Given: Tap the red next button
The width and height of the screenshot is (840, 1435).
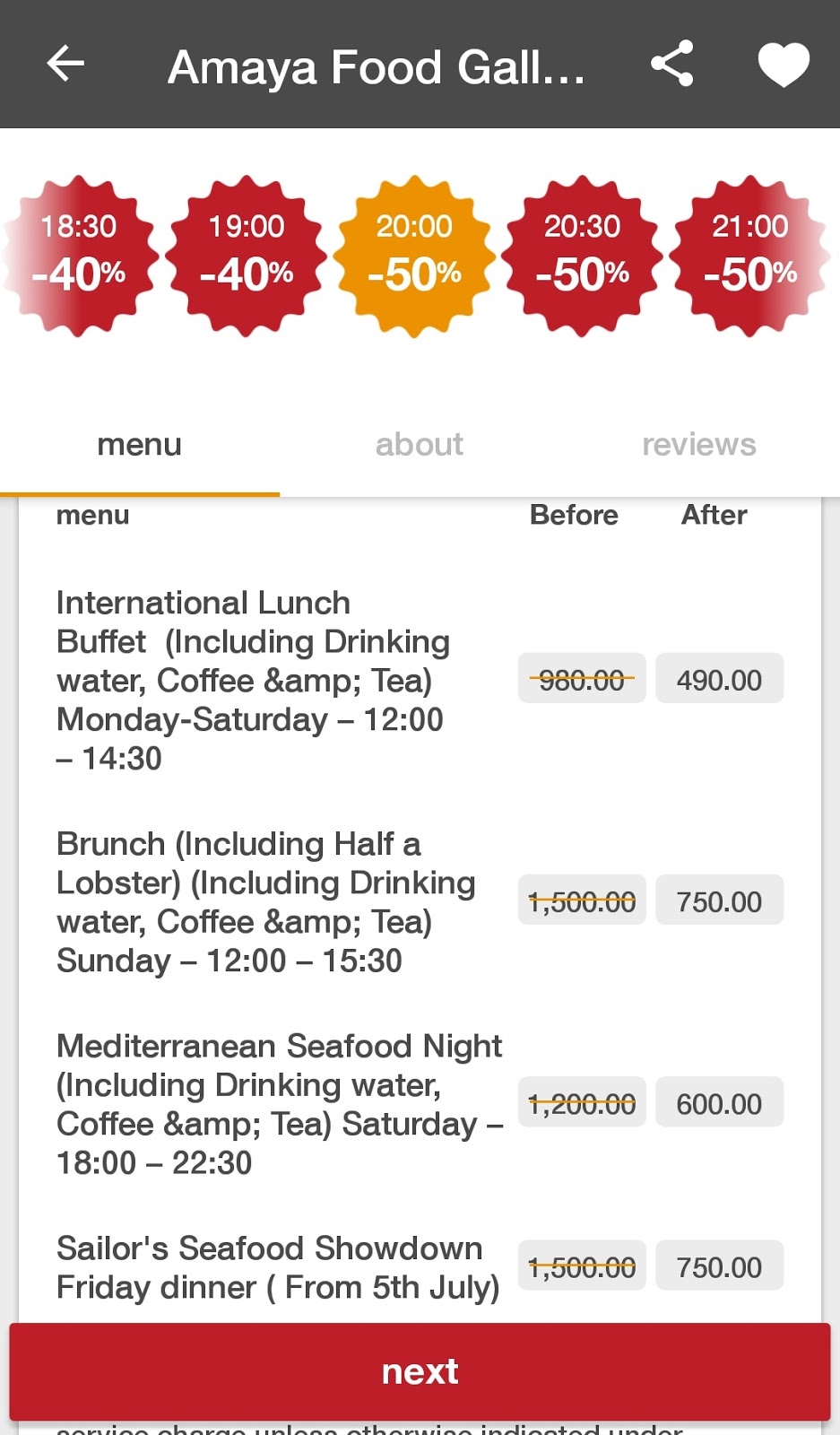Looking at the screenshot, I should click(420, 1371).
